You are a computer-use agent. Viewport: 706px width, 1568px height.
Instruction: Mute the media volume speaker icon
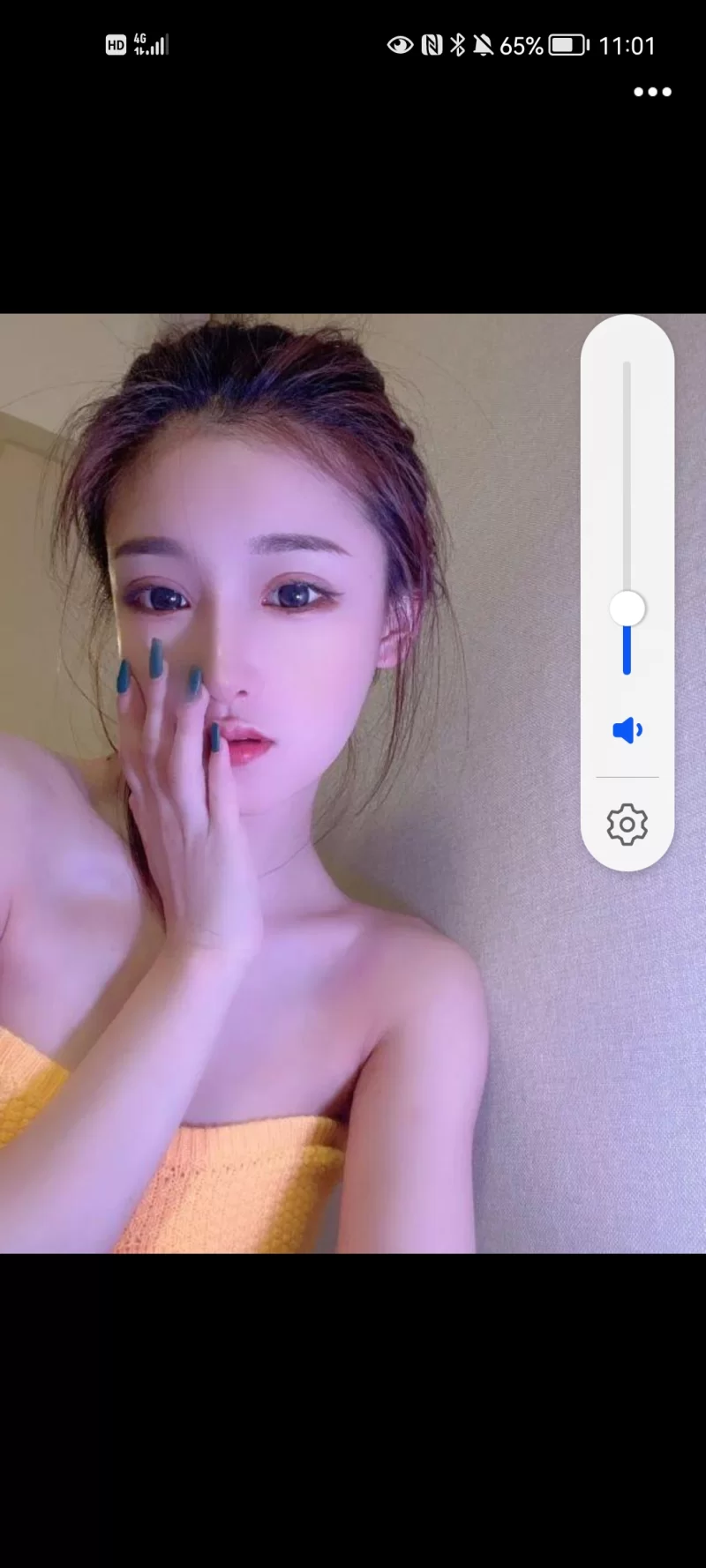(627, 730)
